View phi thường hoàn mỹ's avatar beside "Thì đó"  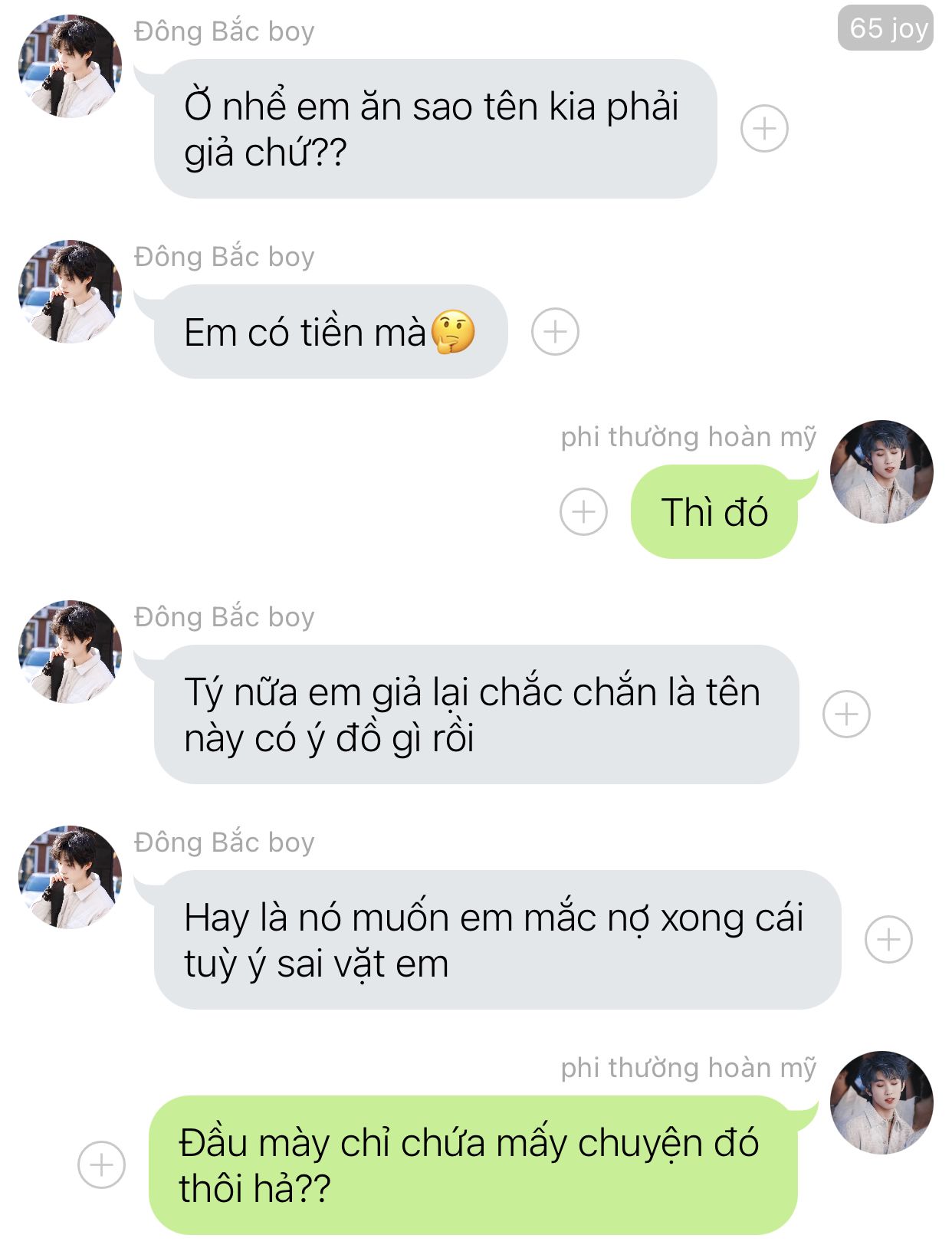881,471
